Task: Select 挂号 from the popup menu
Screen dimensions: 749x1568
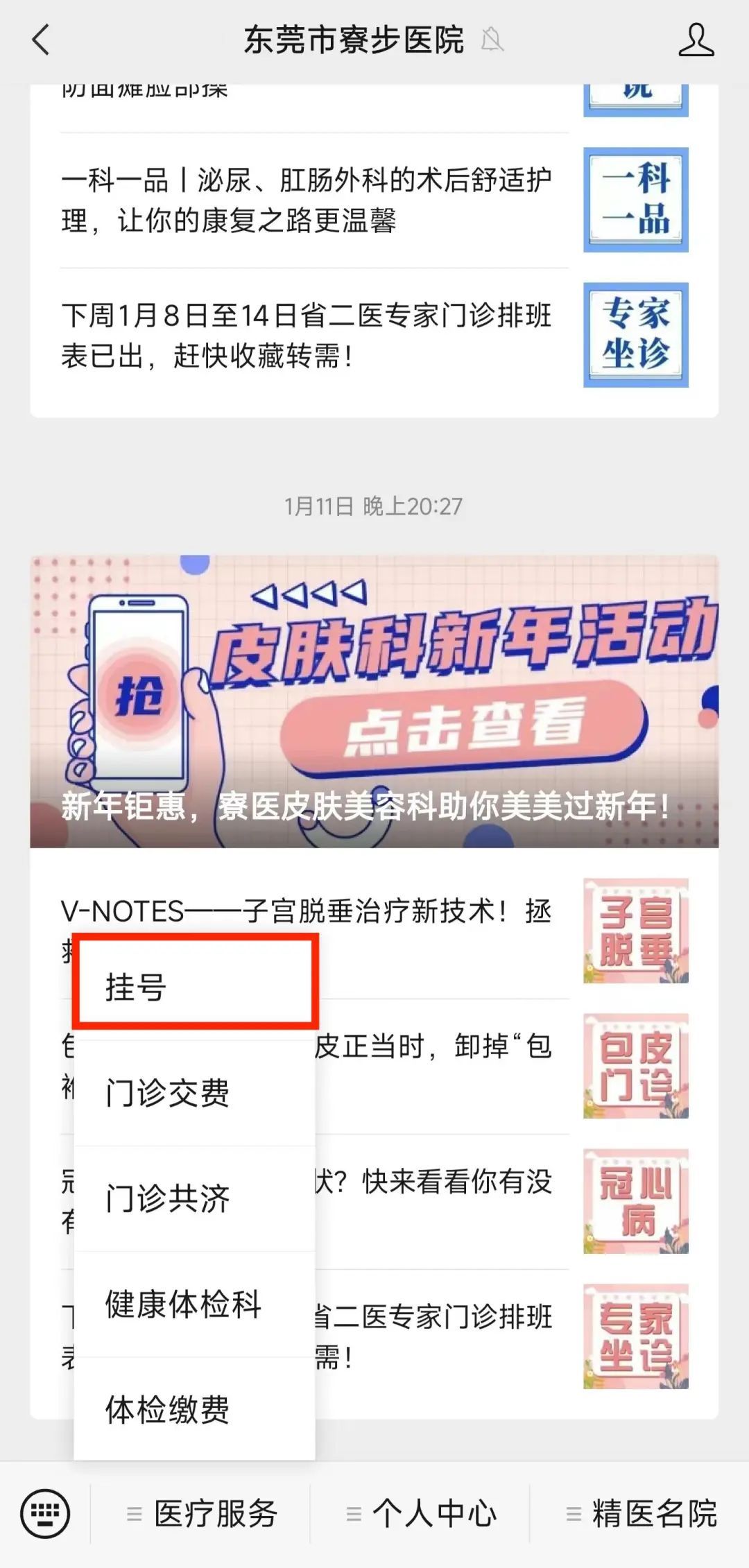Action: [195, 987]
